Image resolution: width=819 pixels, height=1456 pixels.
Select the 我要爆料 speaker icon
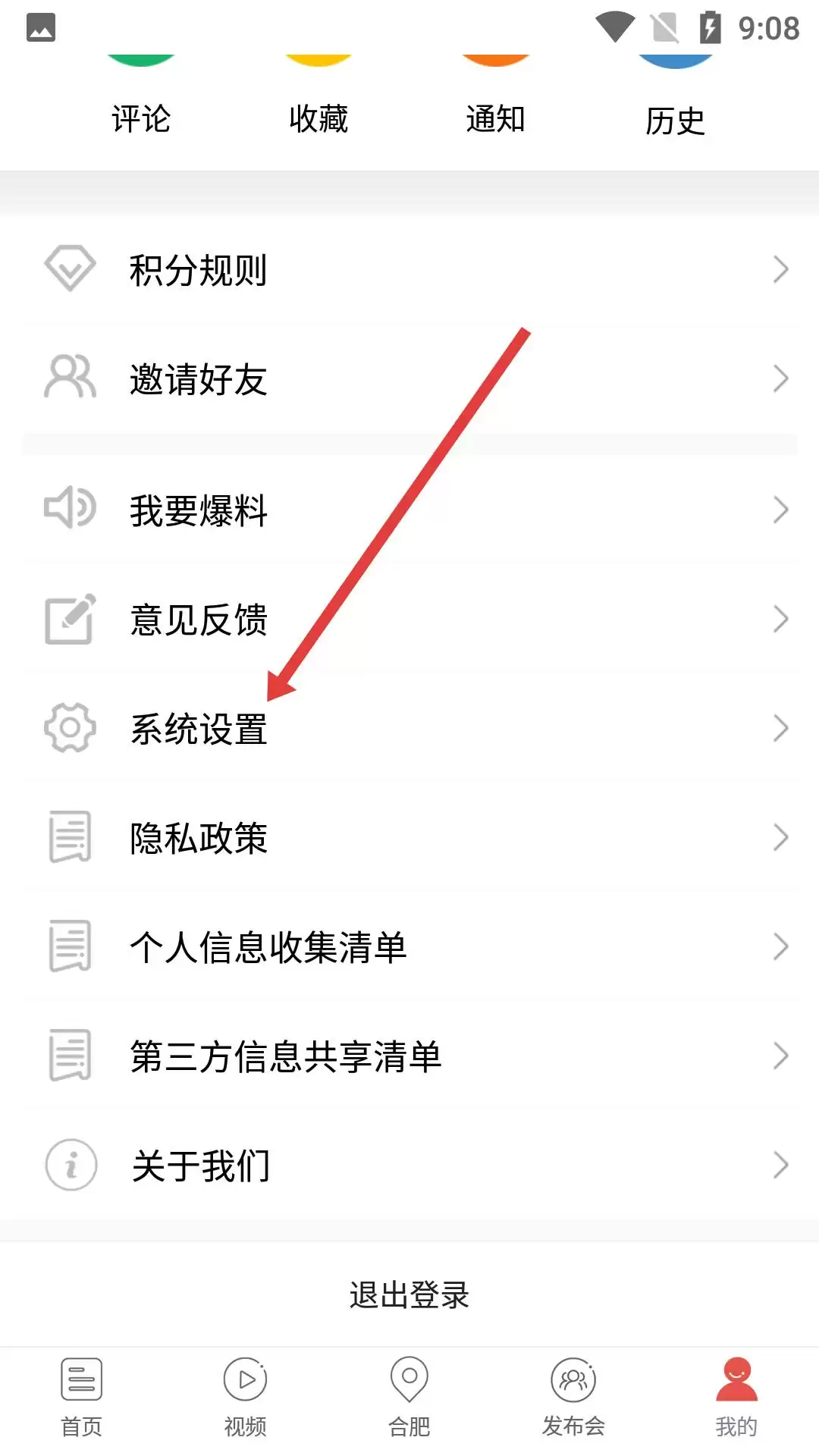click(70, 510)
